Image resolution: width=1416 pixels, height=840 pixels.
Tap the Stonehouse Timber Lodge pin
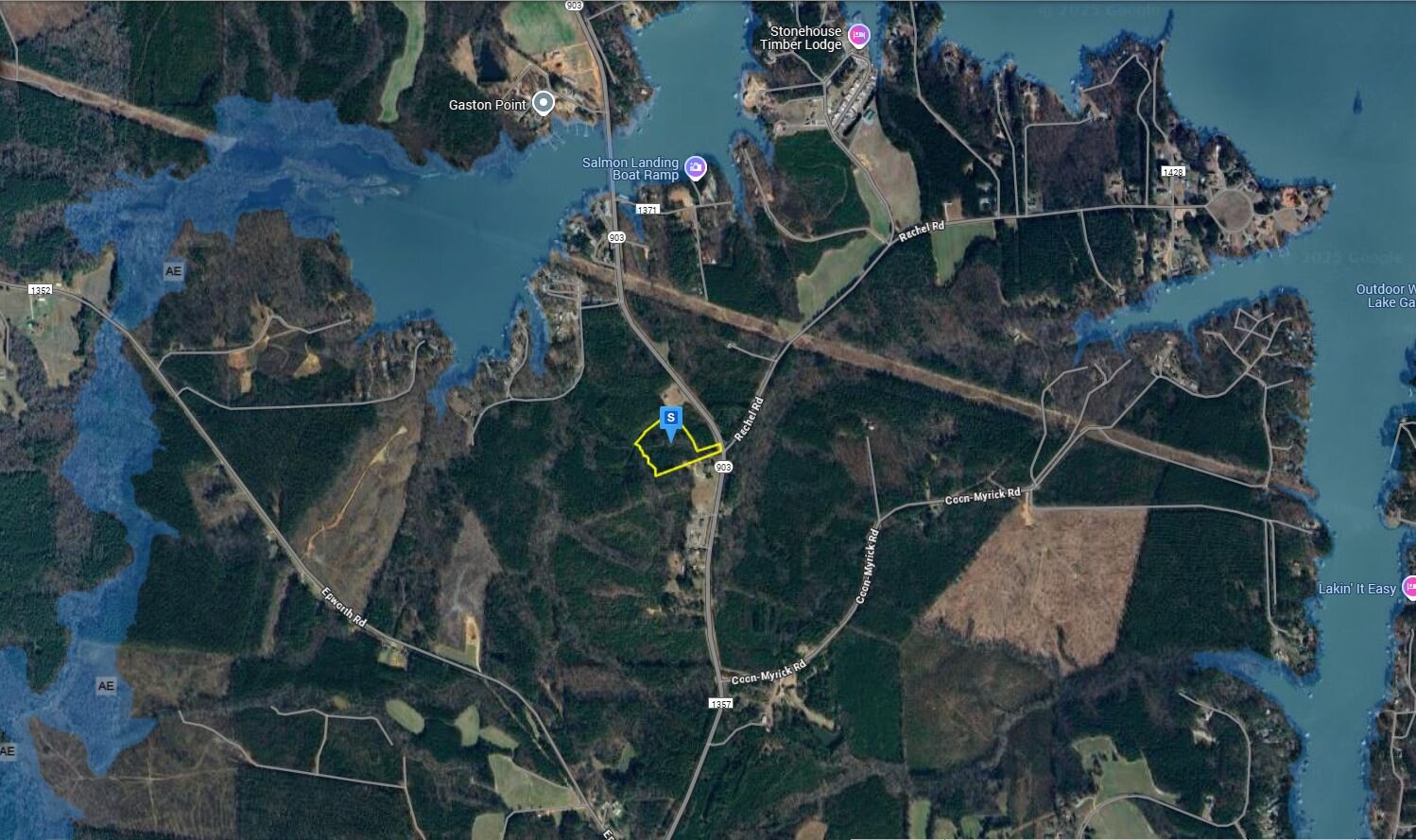(858, 37)
